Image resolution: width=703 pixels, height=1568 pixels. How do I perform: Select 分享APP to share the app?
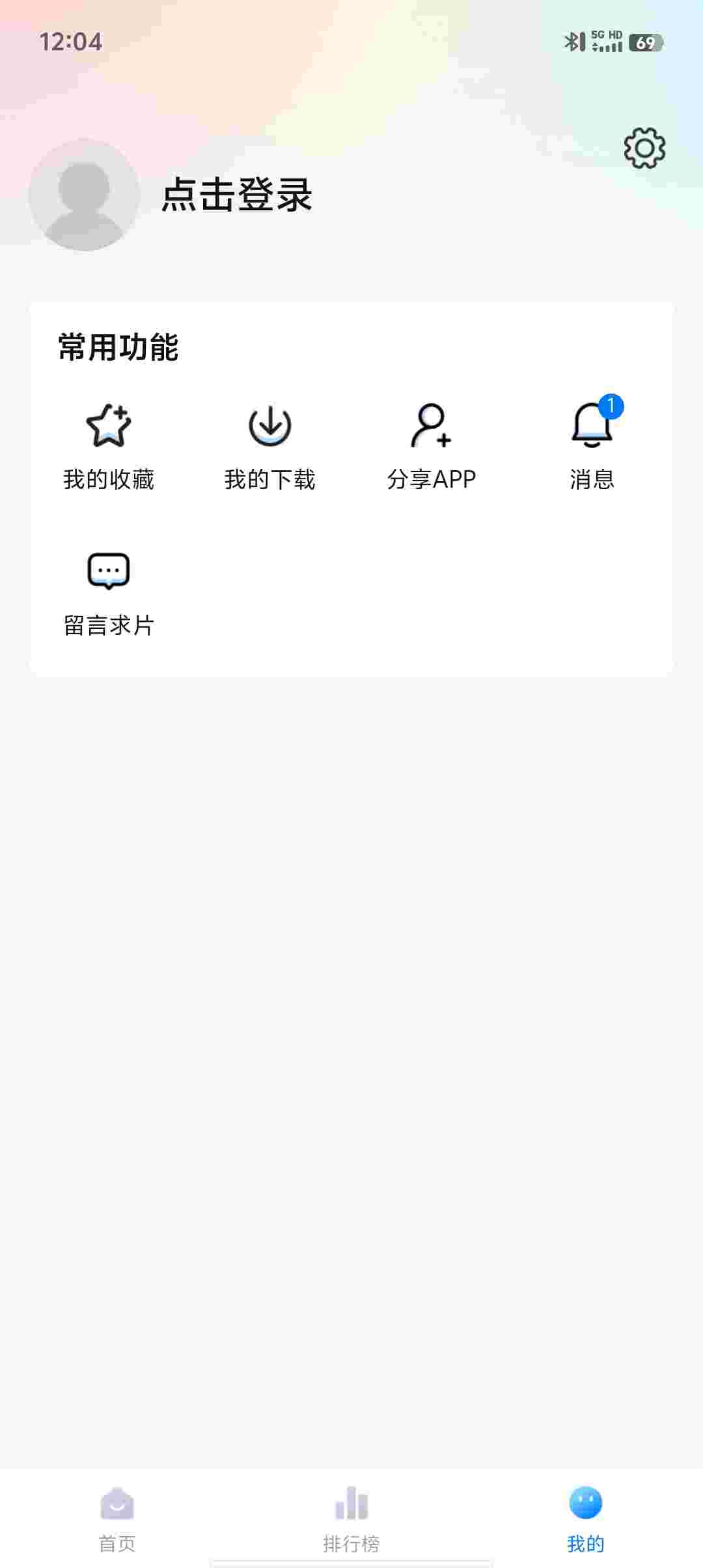[431, 447]
